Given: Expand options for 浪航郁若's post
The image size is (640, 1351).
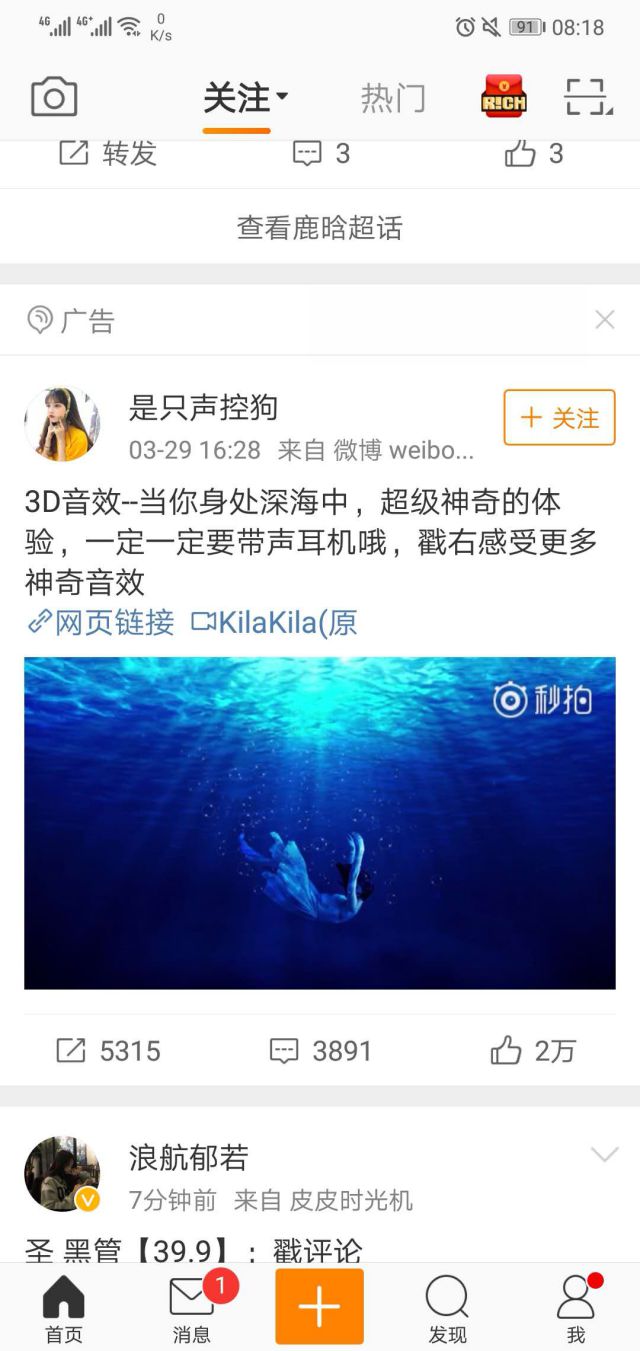Looking at the screenshot, I should point(604,1156).
